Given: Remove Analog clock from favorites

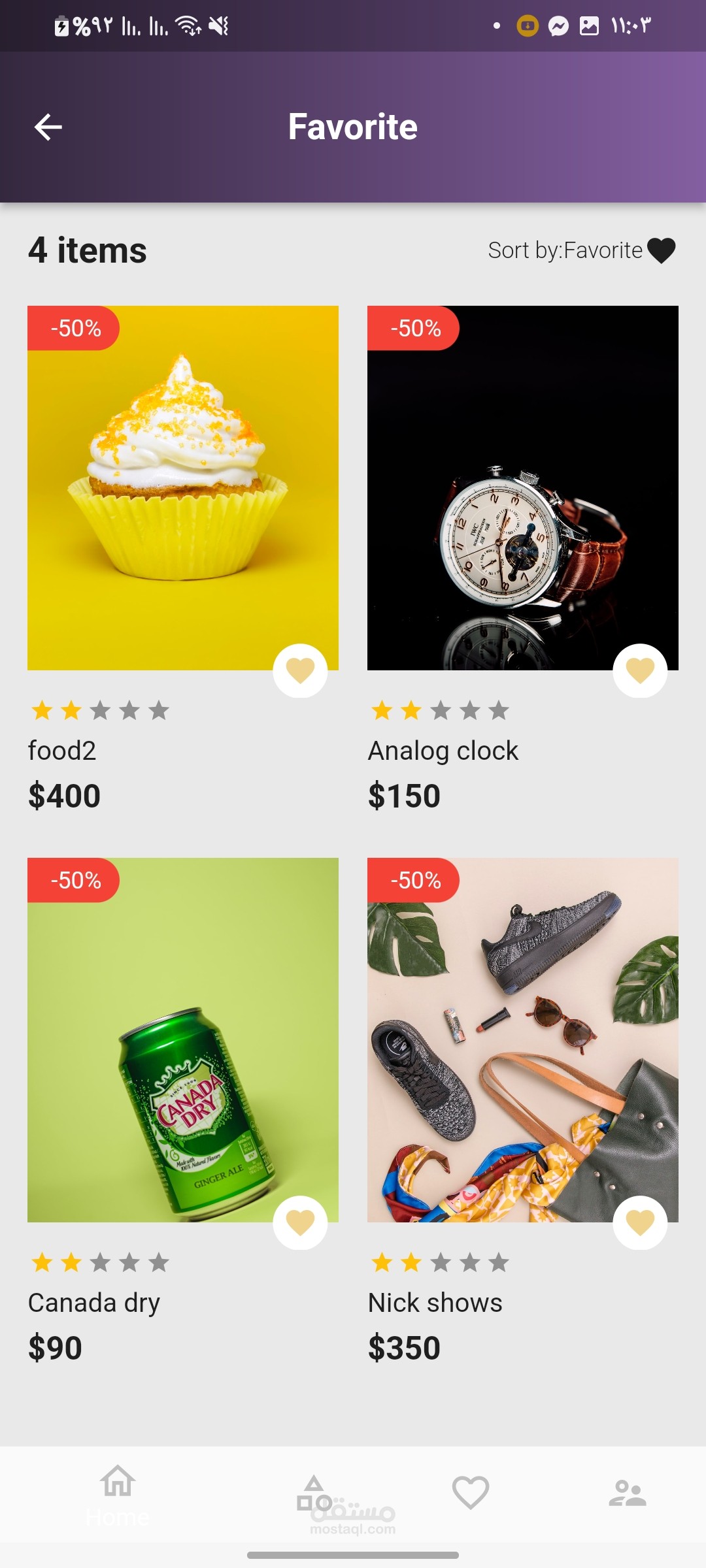Looking at the screenshot, I should (x=640, y=671).
